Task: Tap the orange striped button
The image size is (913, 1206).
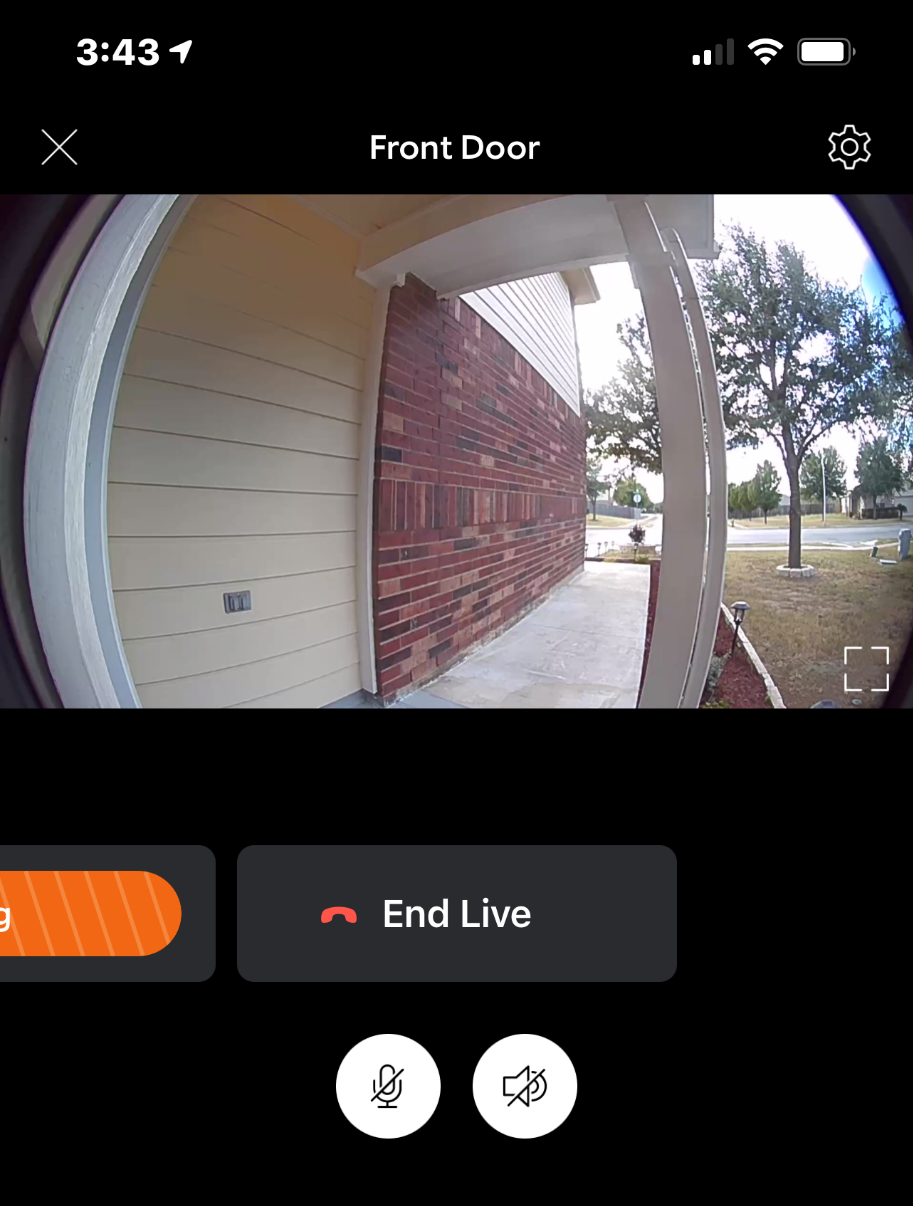Action: (x=90, y=913)
